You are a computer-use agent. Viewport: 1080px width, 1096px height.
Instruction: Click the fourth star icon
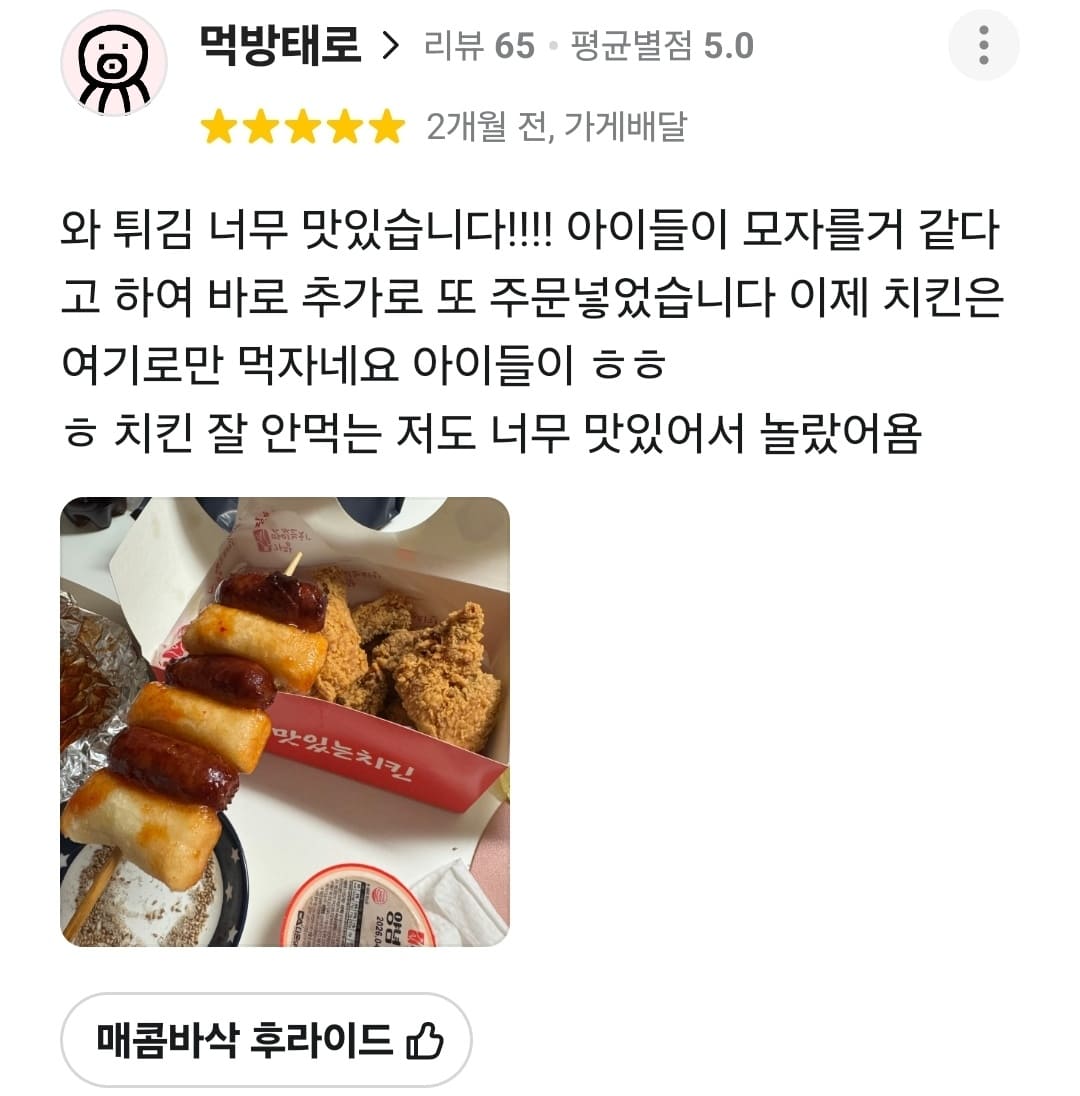(347, 124)
